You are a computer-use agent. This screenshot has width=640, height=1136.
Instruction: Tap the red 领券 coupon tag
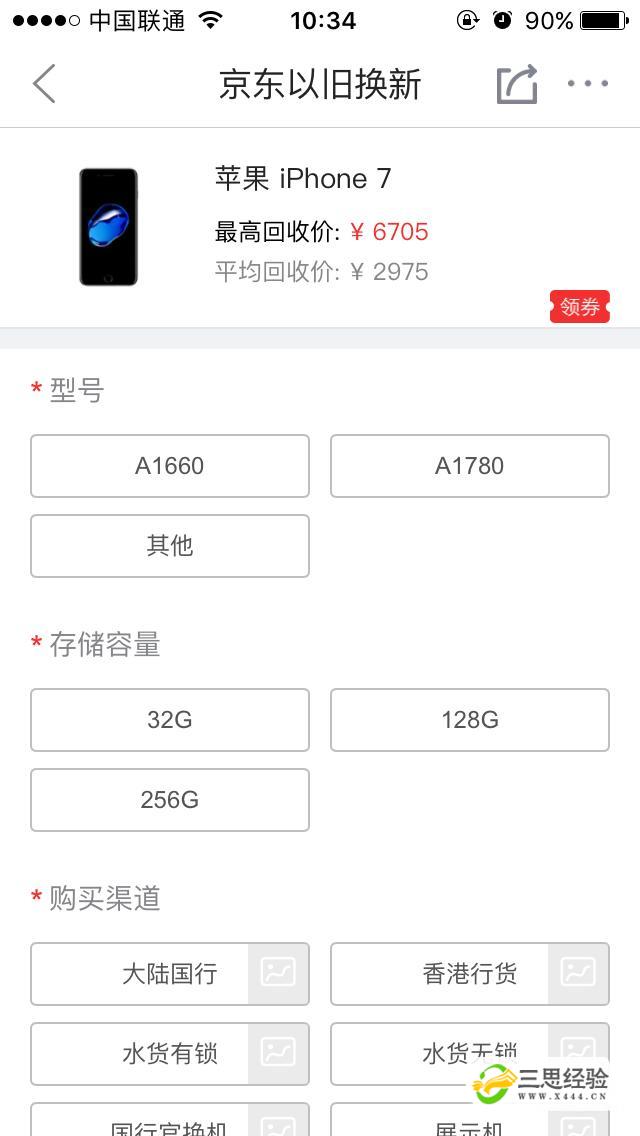tap(579, 307)
